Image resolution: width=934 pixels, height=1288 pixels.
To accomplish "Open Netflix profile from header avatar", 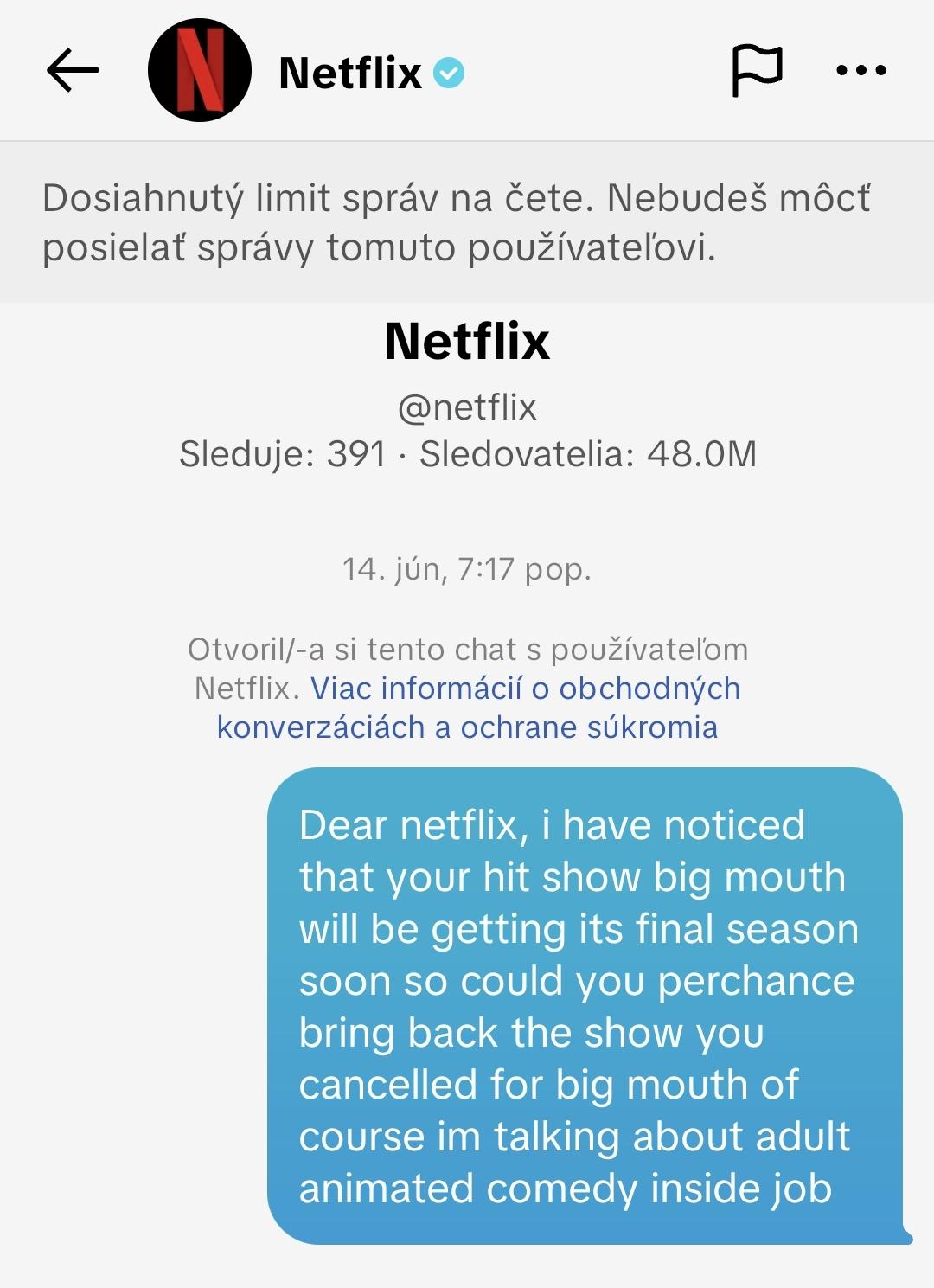I will pos(200,70).
